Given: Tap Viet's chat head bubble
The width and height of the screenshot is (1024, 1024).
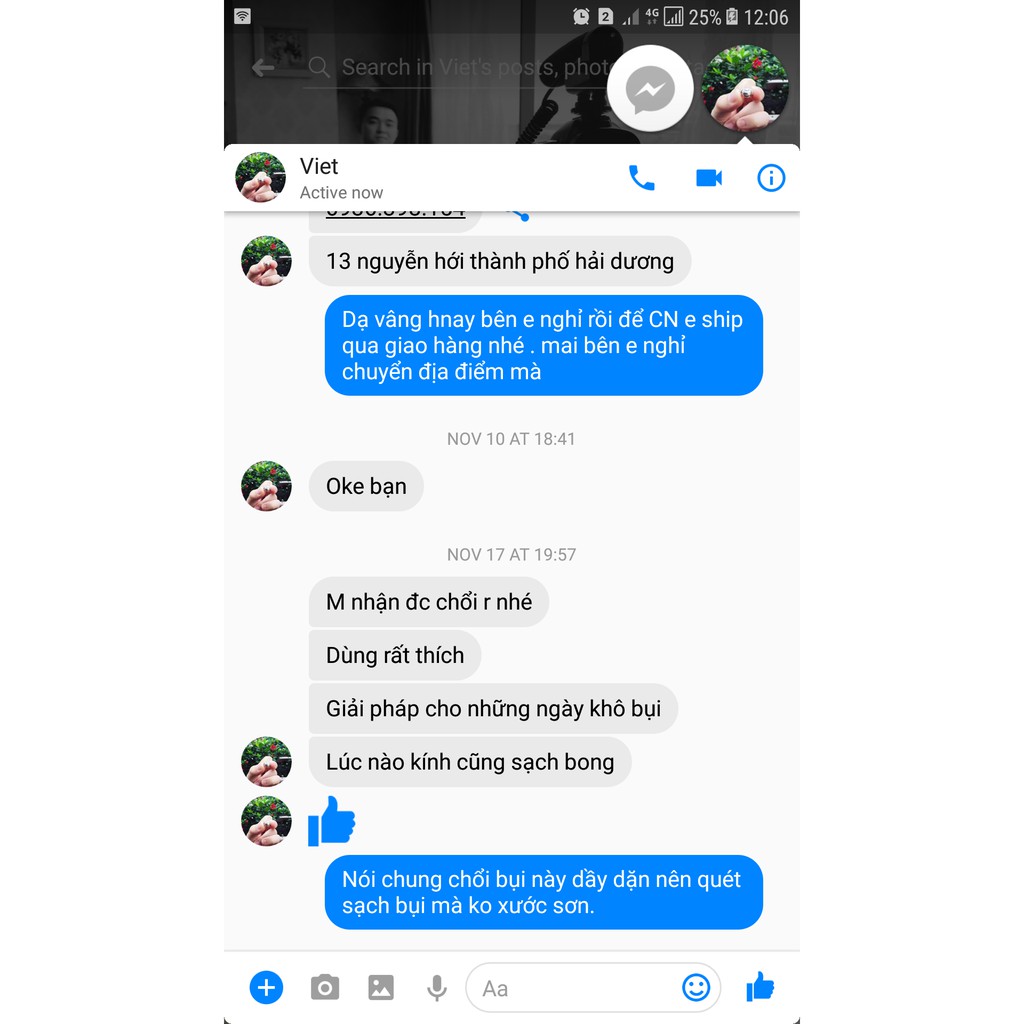Looking at the screenshot, I should [744, 88].
